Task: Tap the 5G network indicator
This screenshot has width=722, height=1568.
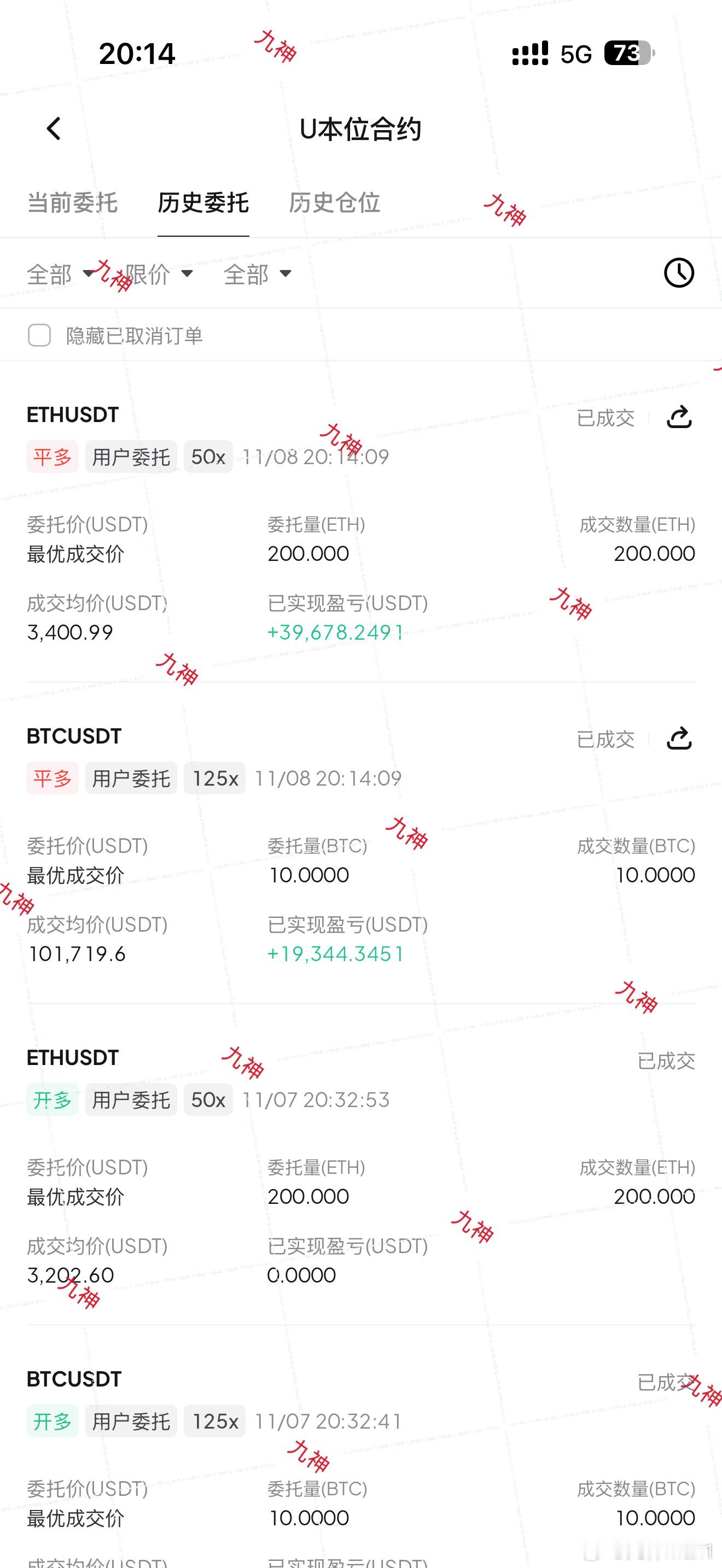Action: pyautogui.click(x=575, y=54)
